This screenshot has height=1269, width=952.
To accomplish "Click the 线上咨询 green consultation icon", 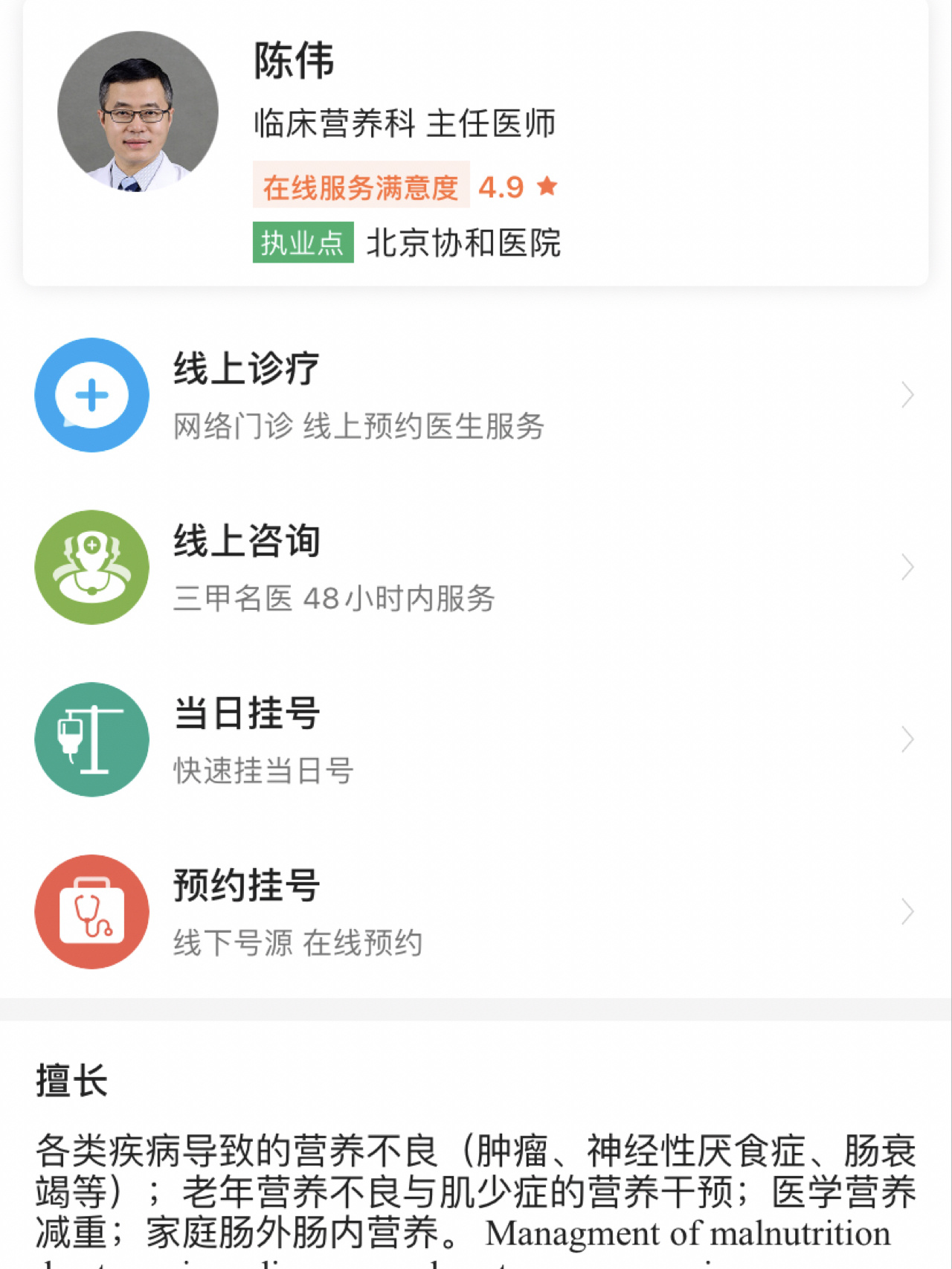I will click(91, 567).
